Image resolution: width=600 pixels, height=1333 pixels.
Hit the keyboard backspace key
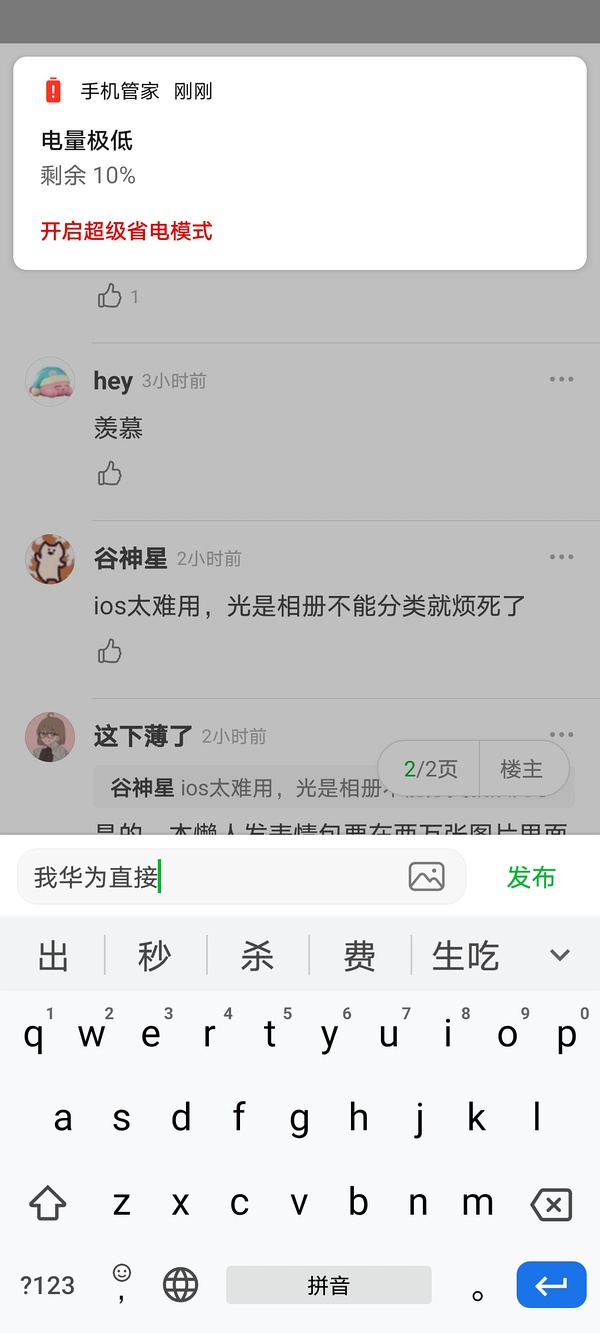(551, 1204)
